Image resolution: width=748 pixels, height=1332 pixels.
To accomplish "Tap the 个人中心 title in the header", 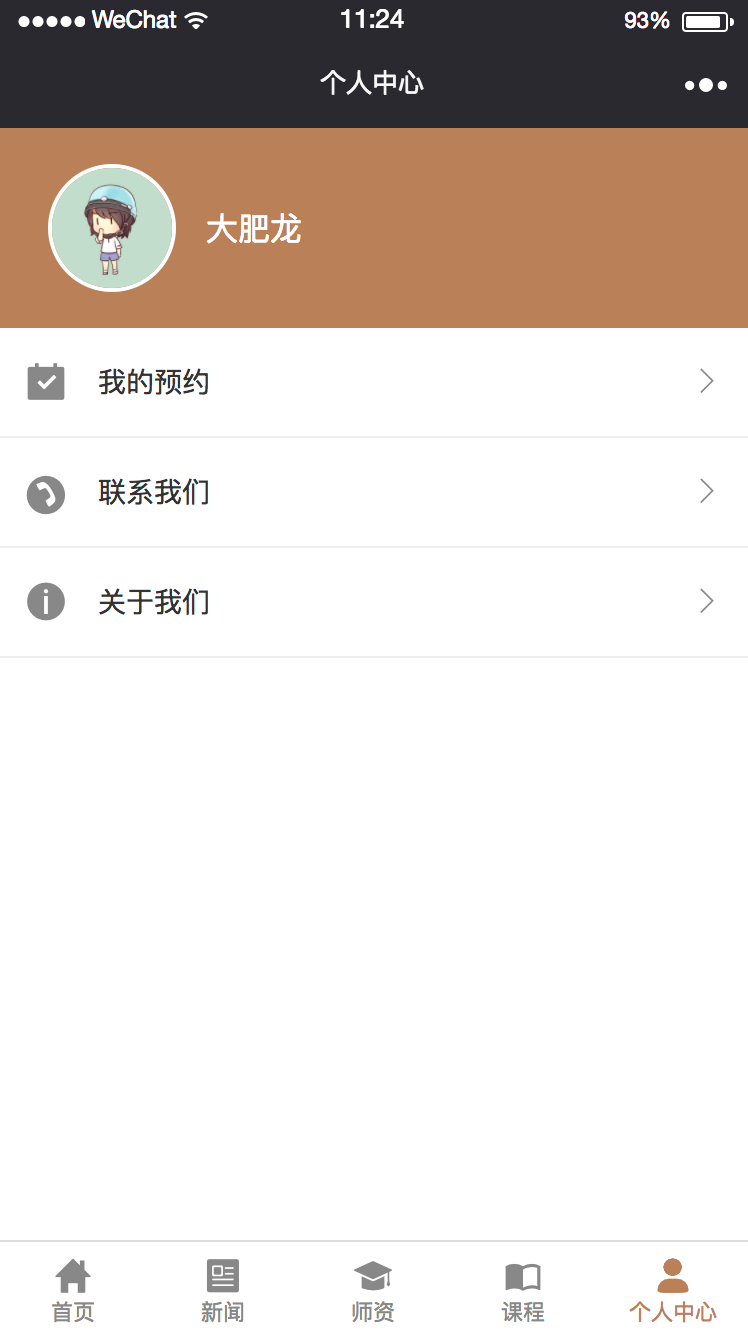I will (372, 84).
